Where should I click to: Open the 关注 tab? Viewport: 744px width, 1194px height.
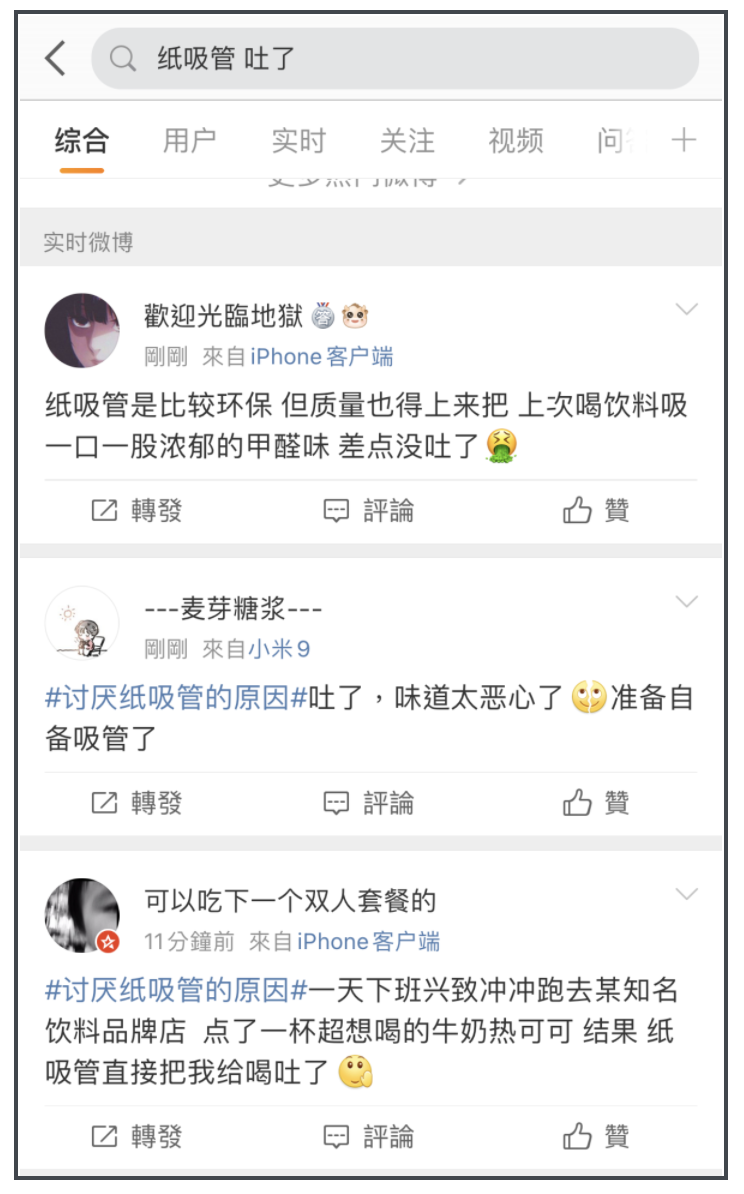407,141
